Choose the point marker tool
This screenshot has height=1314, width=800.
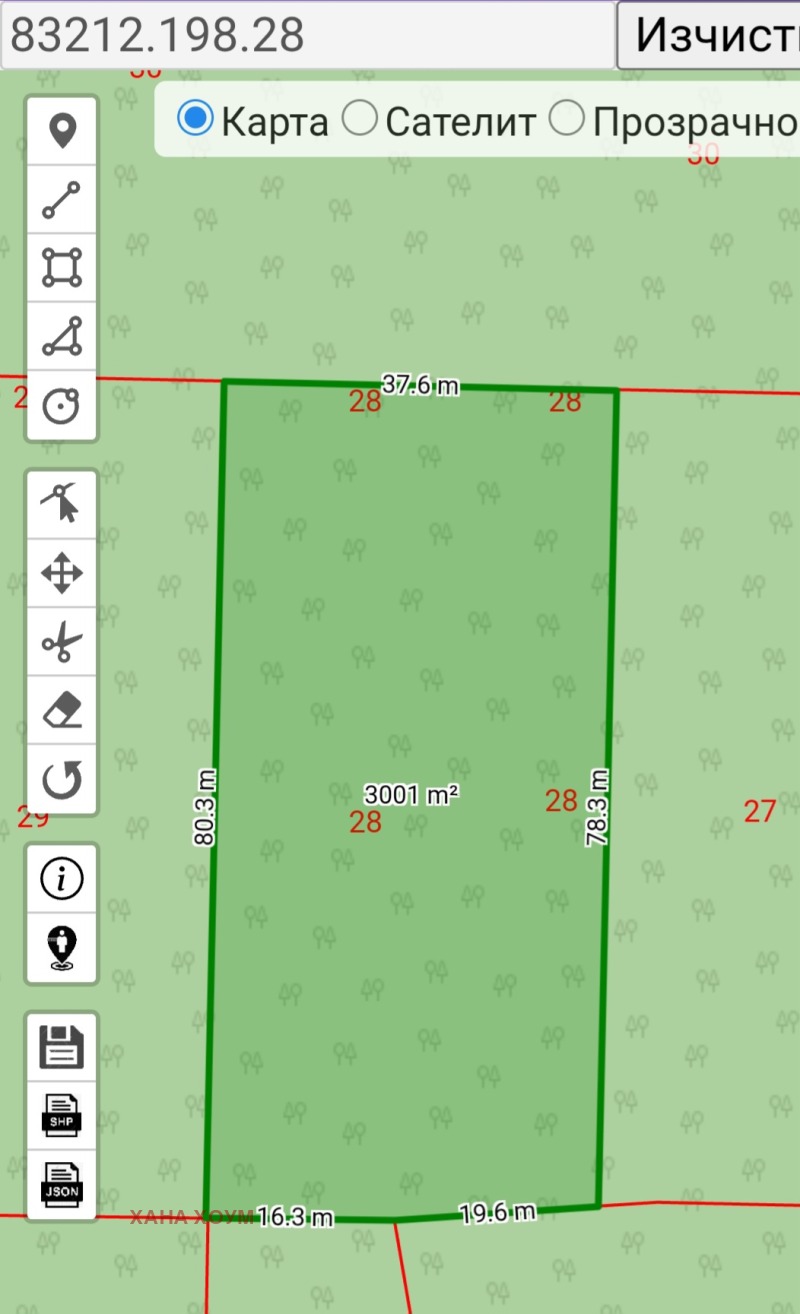62,131
